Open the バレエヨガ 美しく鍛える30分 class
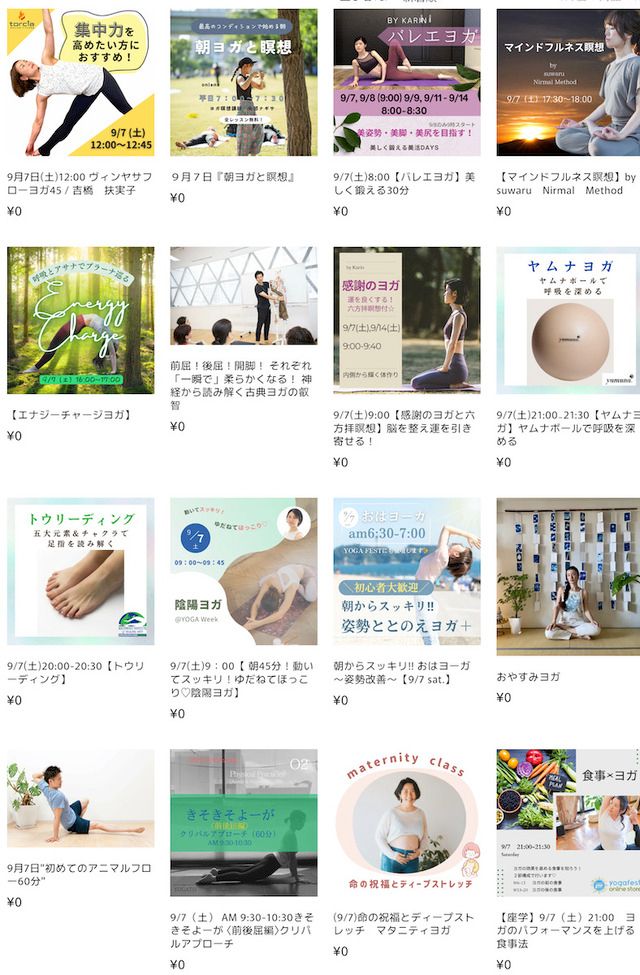This screenshot has width=640, height=975. [x=407, y=83]
